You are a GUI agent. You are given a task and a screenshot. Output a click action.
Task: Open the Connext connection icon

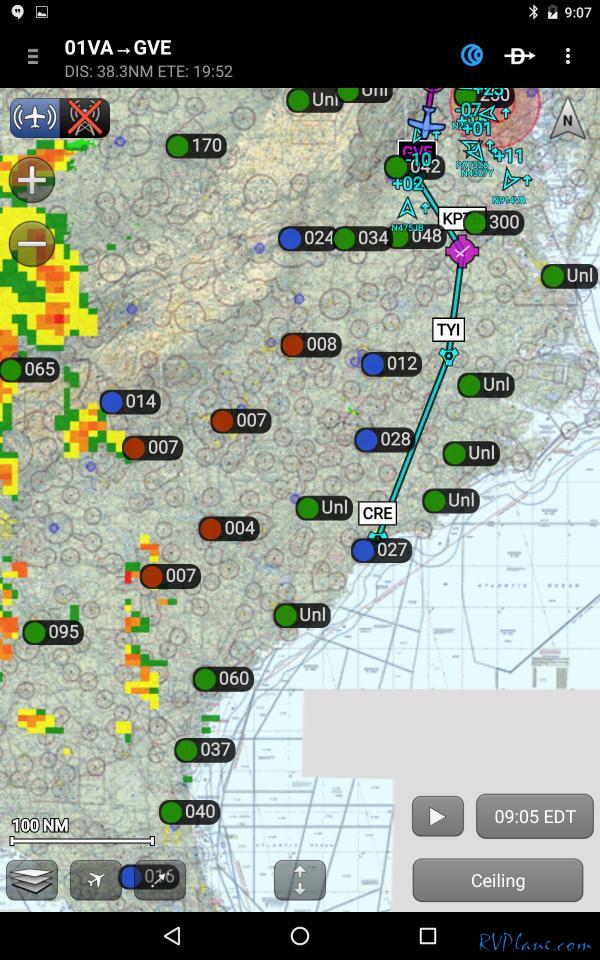coord(472,56)
